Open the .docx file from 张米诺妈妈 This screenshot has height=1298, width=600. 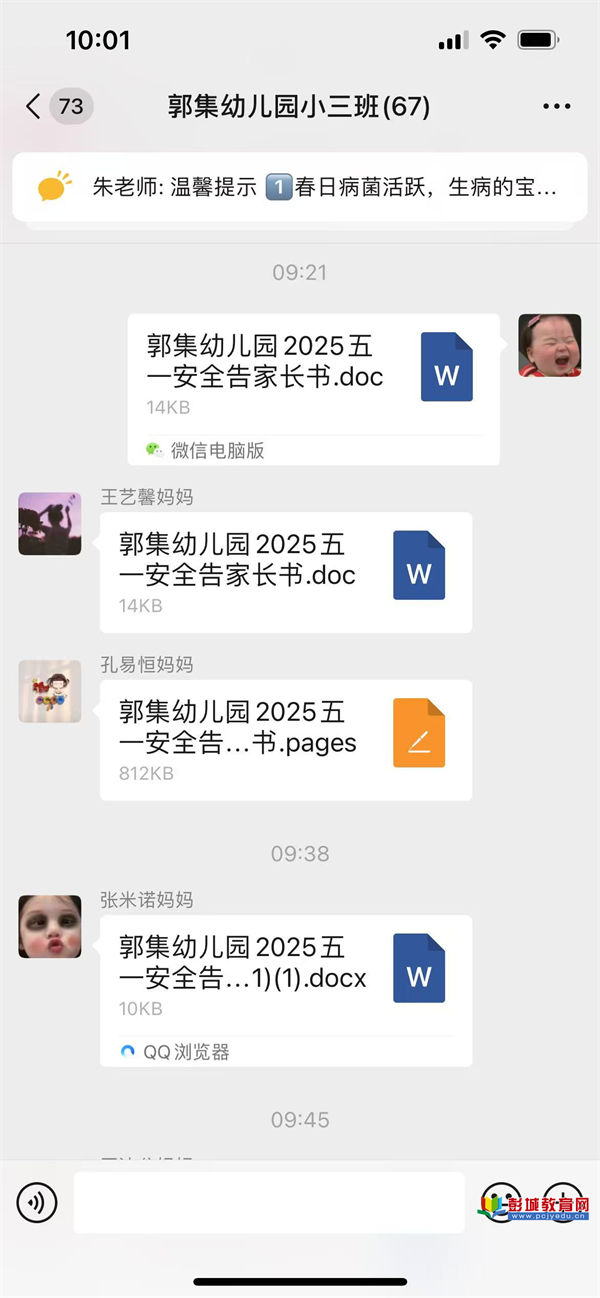(x=285, y=975)
